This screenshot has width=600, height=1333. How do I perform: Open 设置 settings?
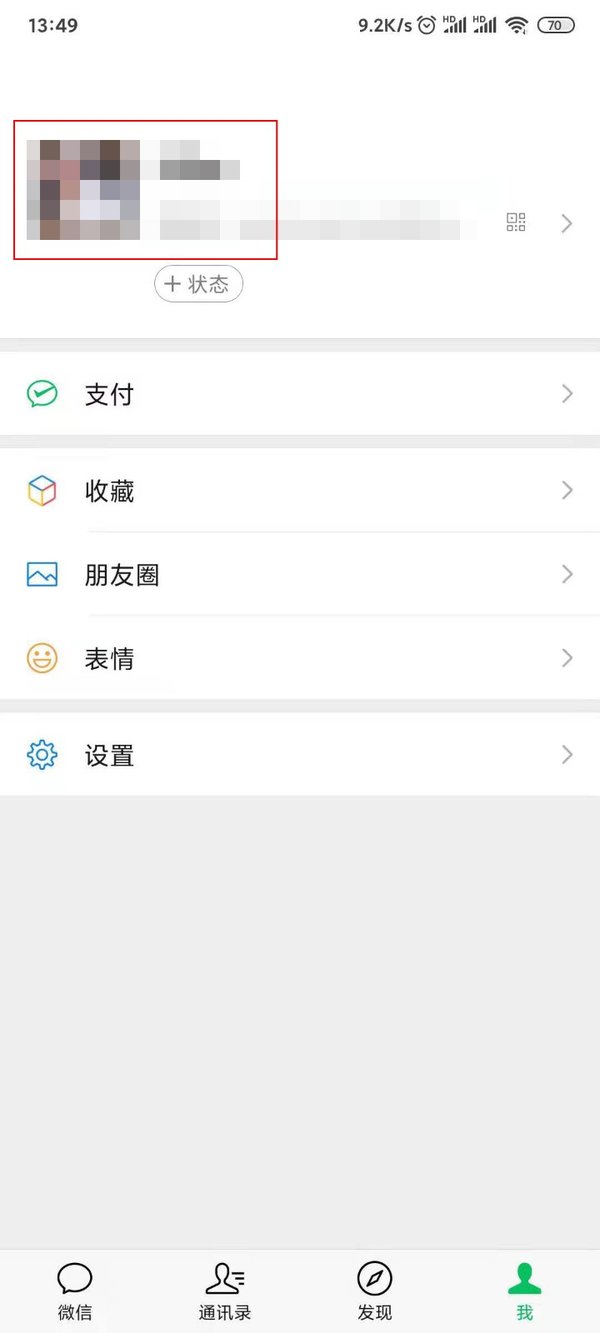pos(300,755)
